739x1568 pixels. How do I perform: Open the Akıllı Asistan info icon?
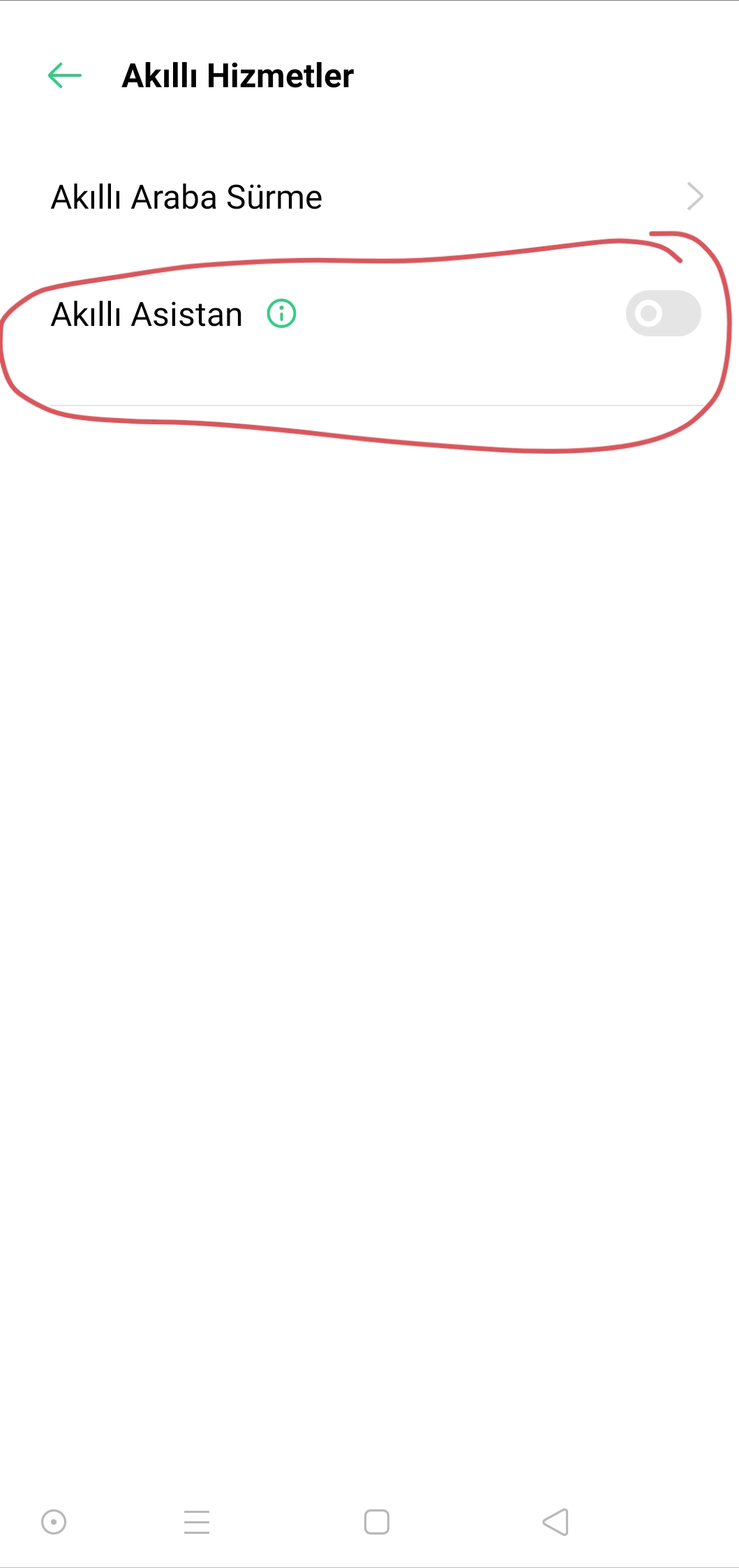coord(282,313)
